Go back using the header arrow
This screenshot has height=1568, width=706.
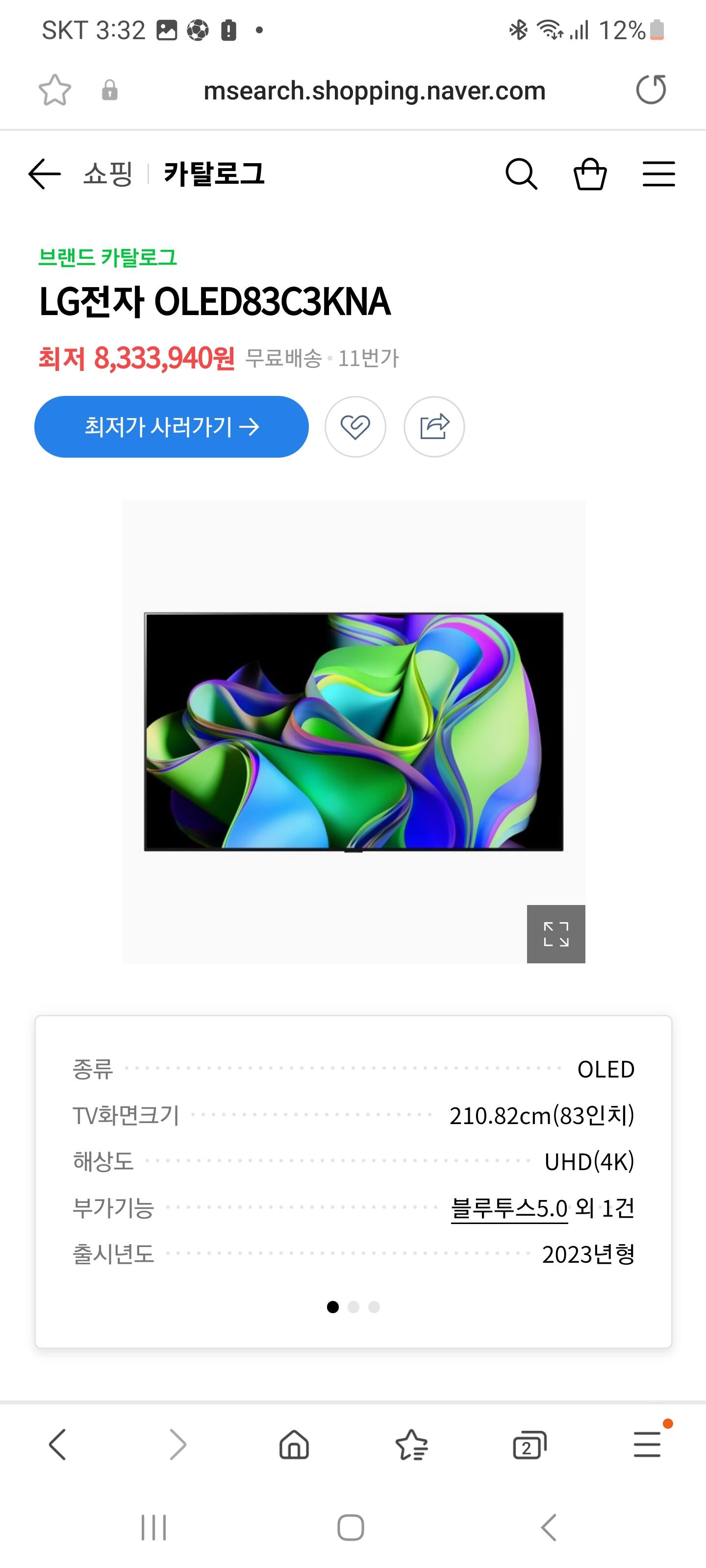click(x=45, y=174)
